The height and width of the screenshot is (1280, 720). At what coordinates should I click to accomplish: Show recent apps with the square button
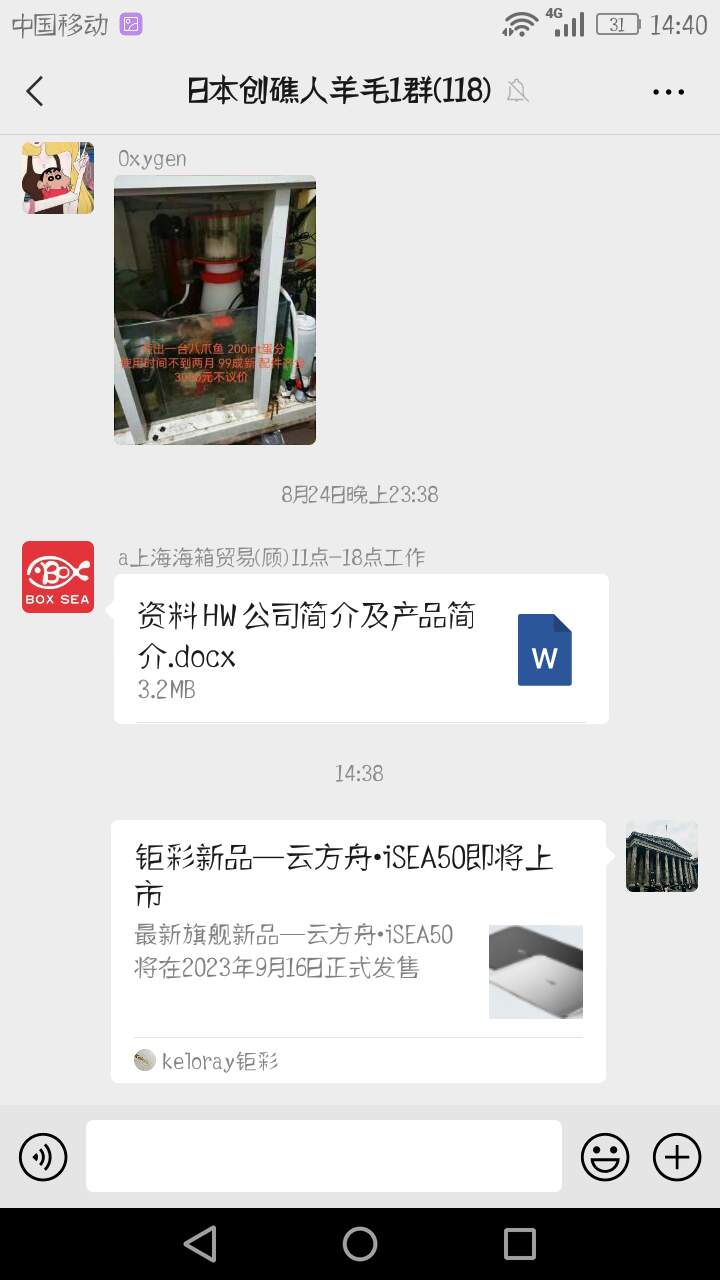coord(519,1244)
